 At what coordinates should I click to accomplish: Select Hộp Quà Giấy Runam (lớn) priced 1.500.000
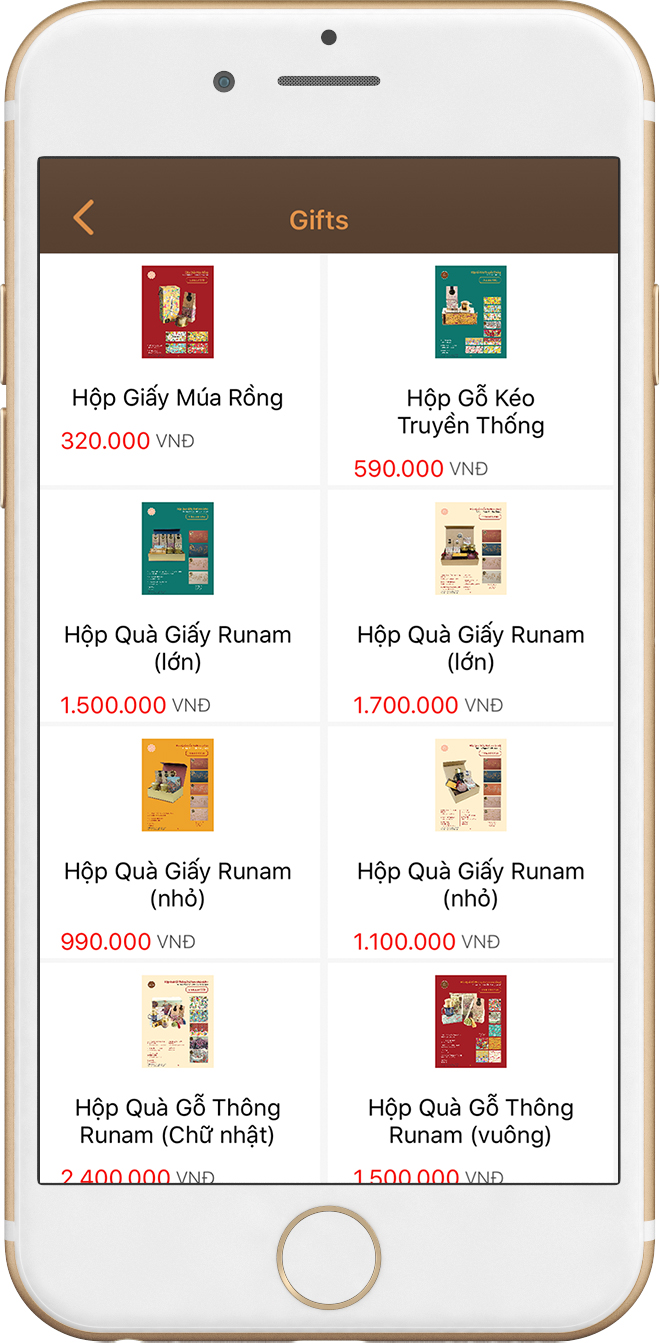[x=180, y=606]
